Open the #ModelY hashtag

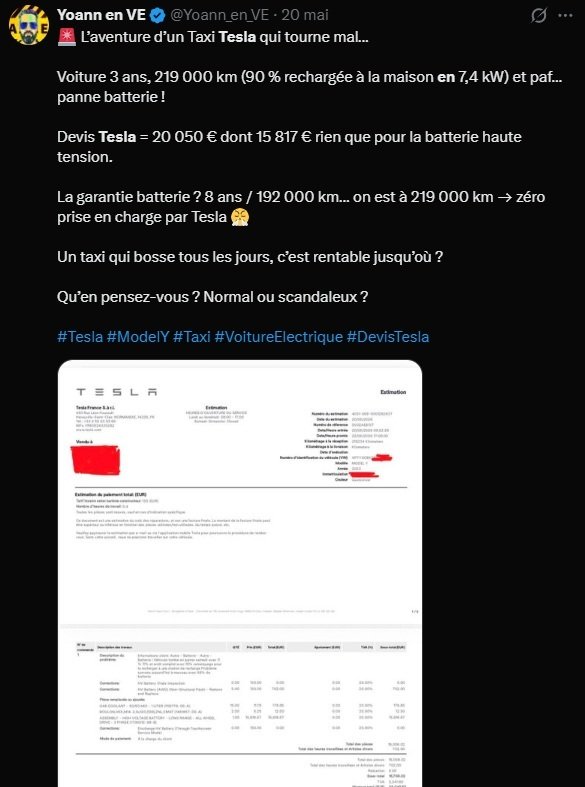138,336
